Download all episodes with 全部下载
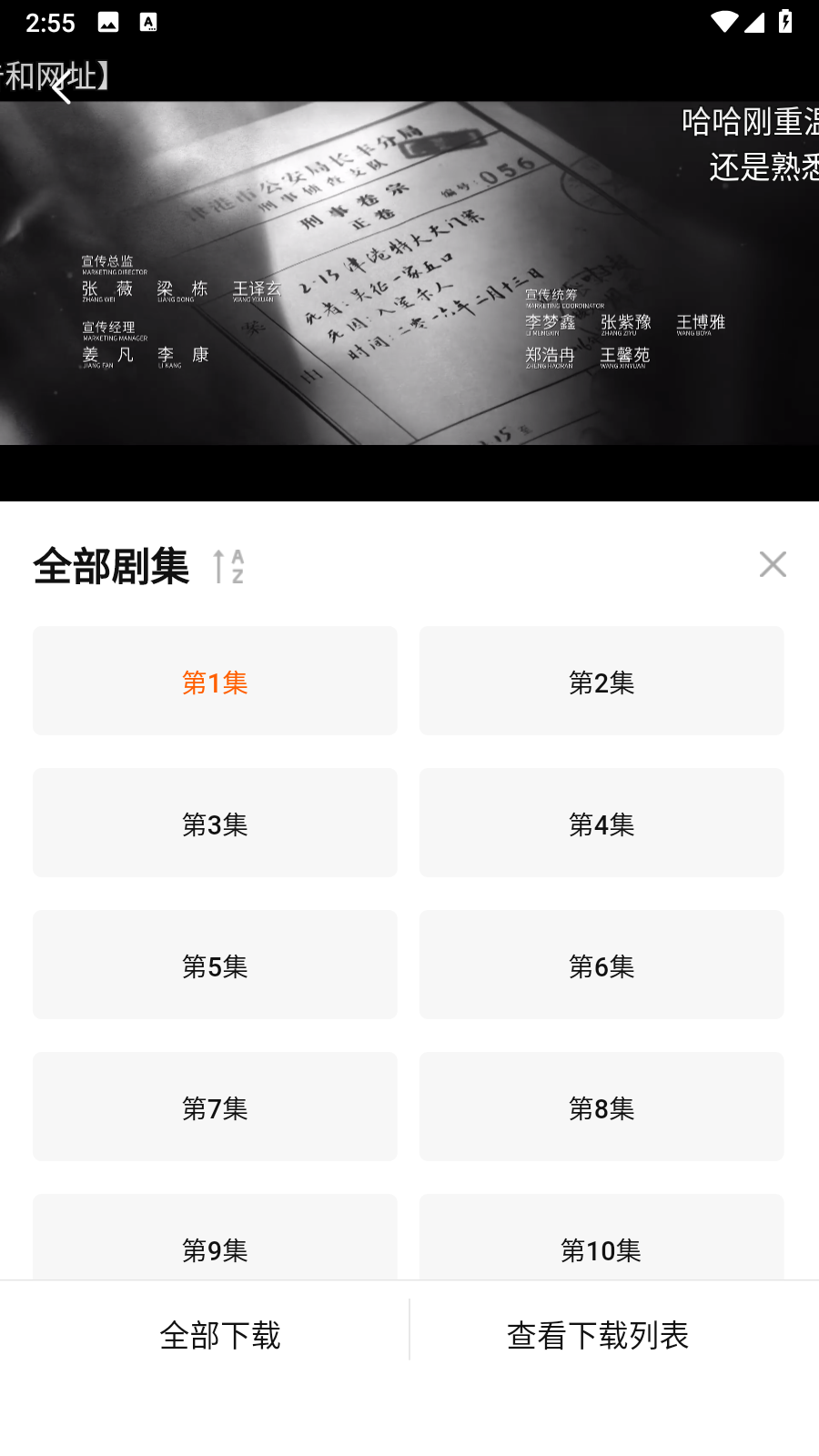The height and width of the screenshot is (1456, 819). point(220,1335)
